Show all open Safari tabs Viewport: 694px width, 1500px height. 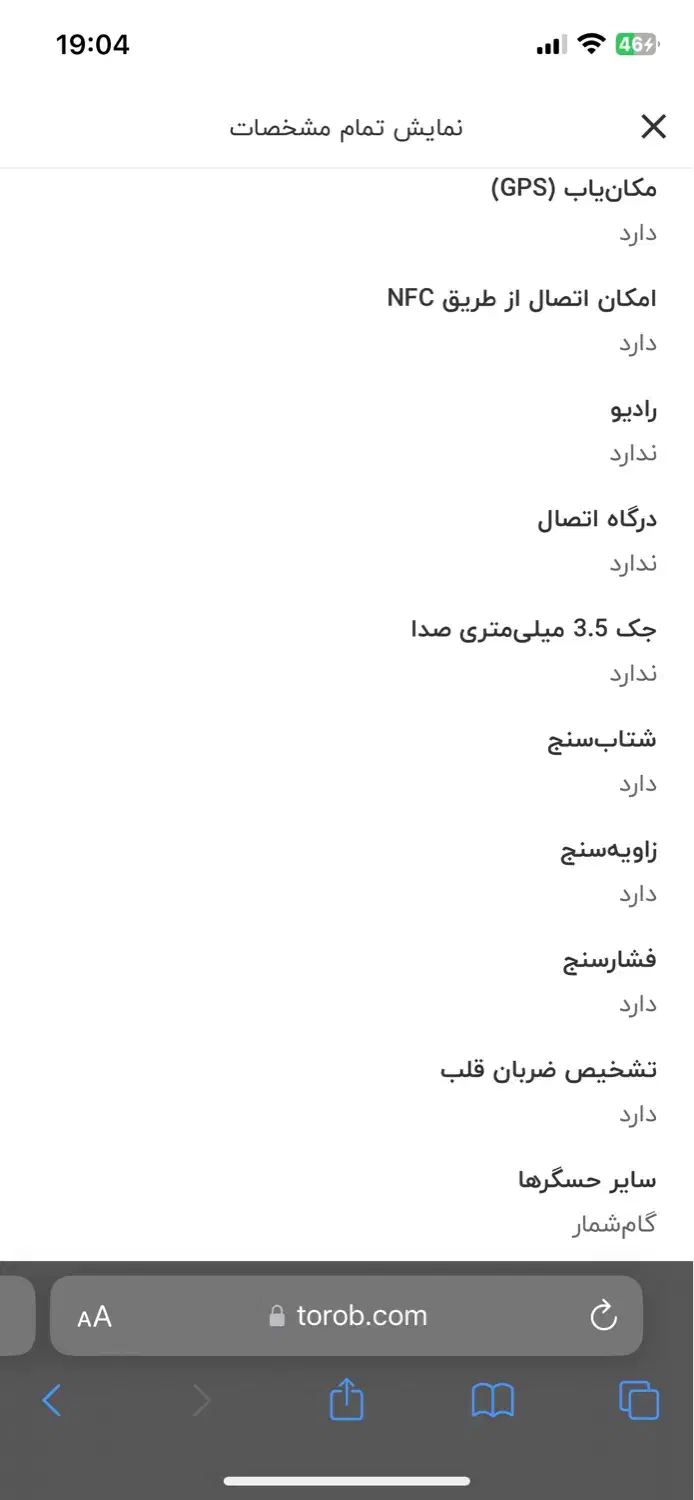[x=639, y=1400]
